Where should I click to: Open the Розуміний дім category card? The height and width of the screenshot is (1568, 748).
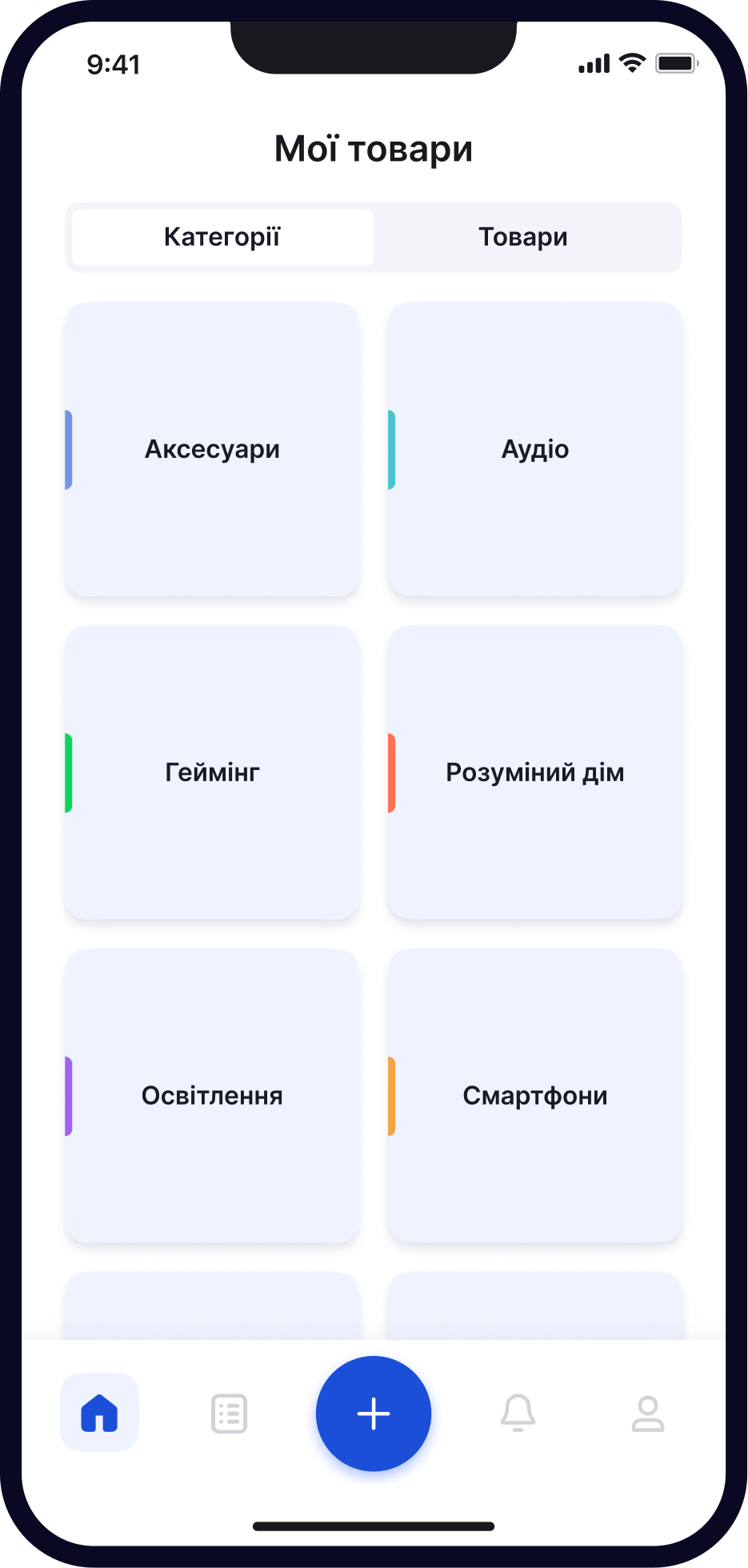pos(535,772)
